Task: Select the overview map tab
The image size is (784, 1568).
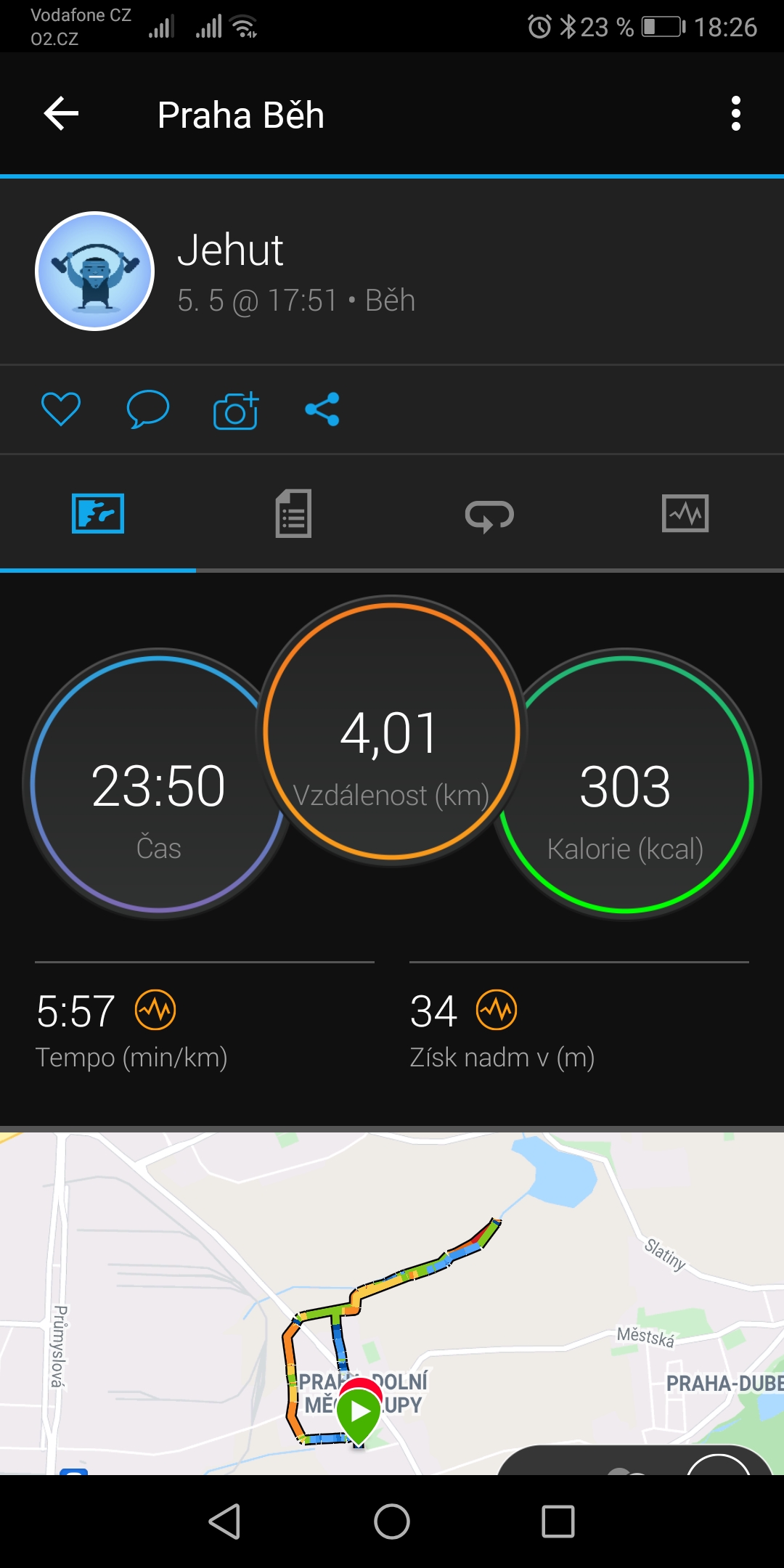Action: (98, 513)
